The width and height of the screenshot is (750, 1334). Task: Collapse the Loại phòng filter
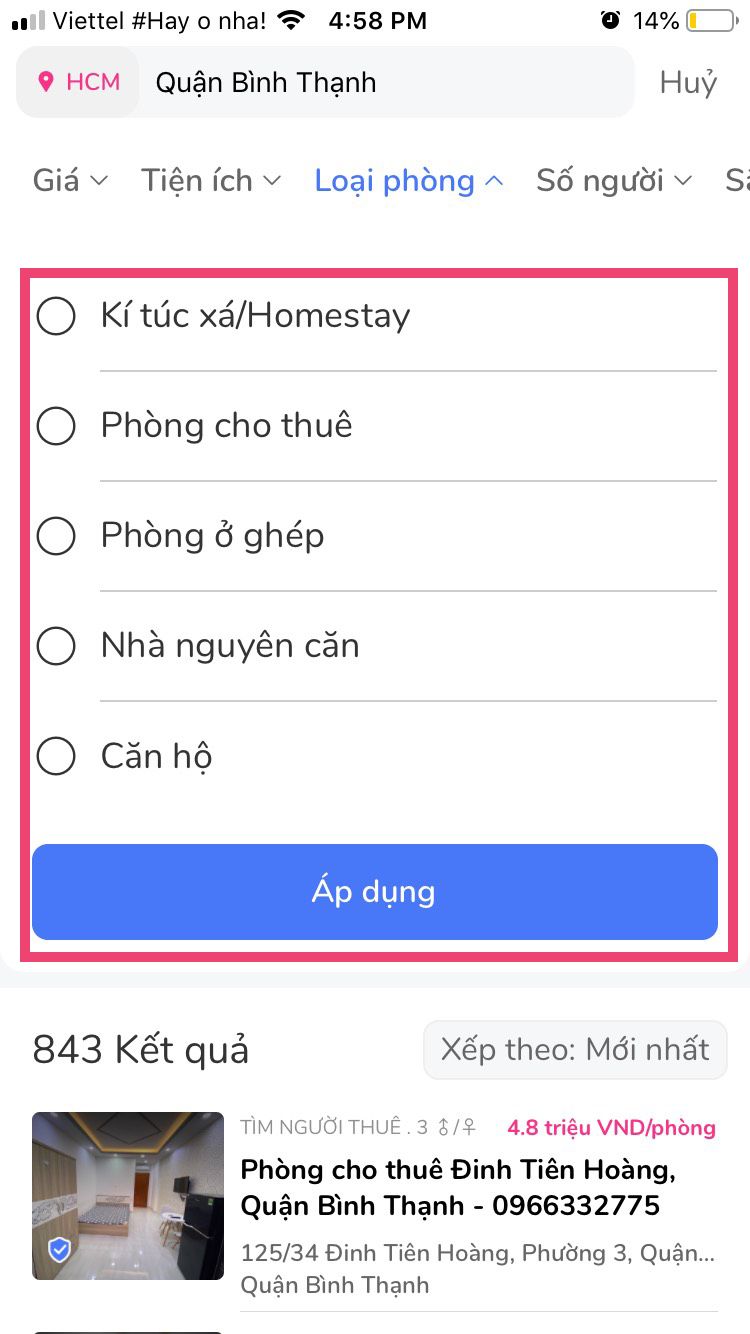(x=408, y=181)
